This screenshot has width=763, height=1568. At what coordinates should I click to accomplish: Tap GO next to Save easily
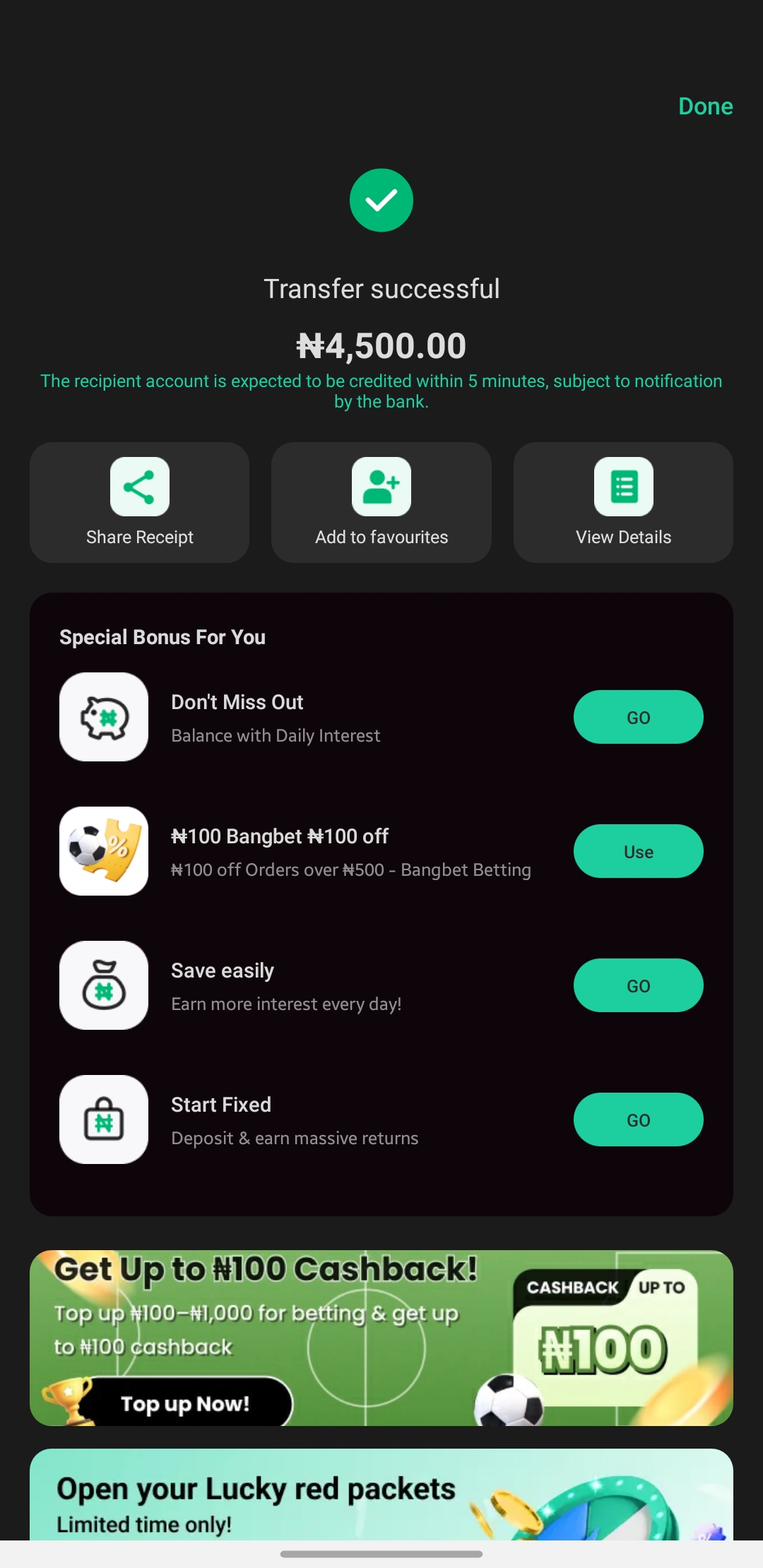click(638, 985)
